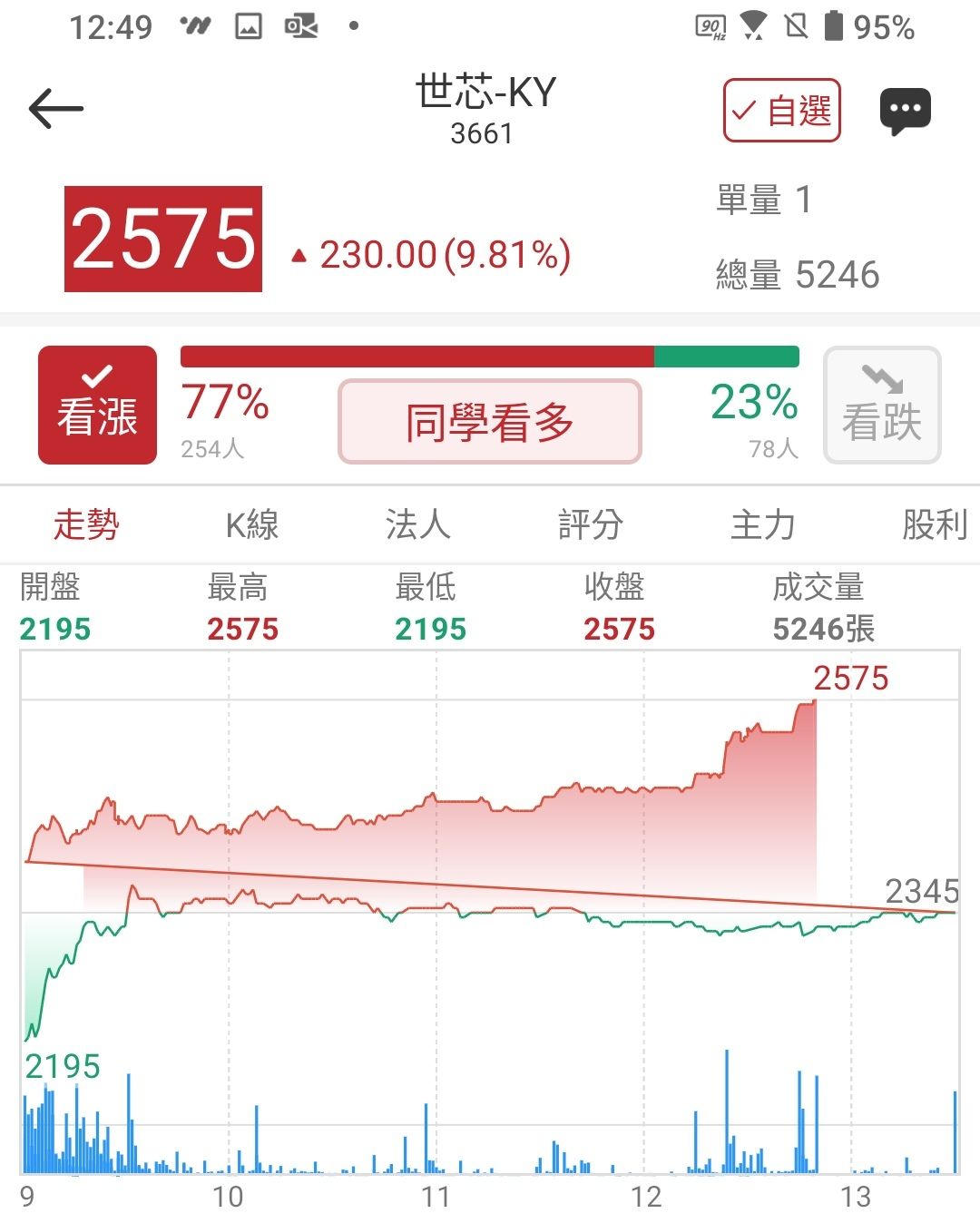Image resolution: width=980 pixels, height=1223 pixels.
Task: Switch to the 法人 tab
Action: pos(417,524)
